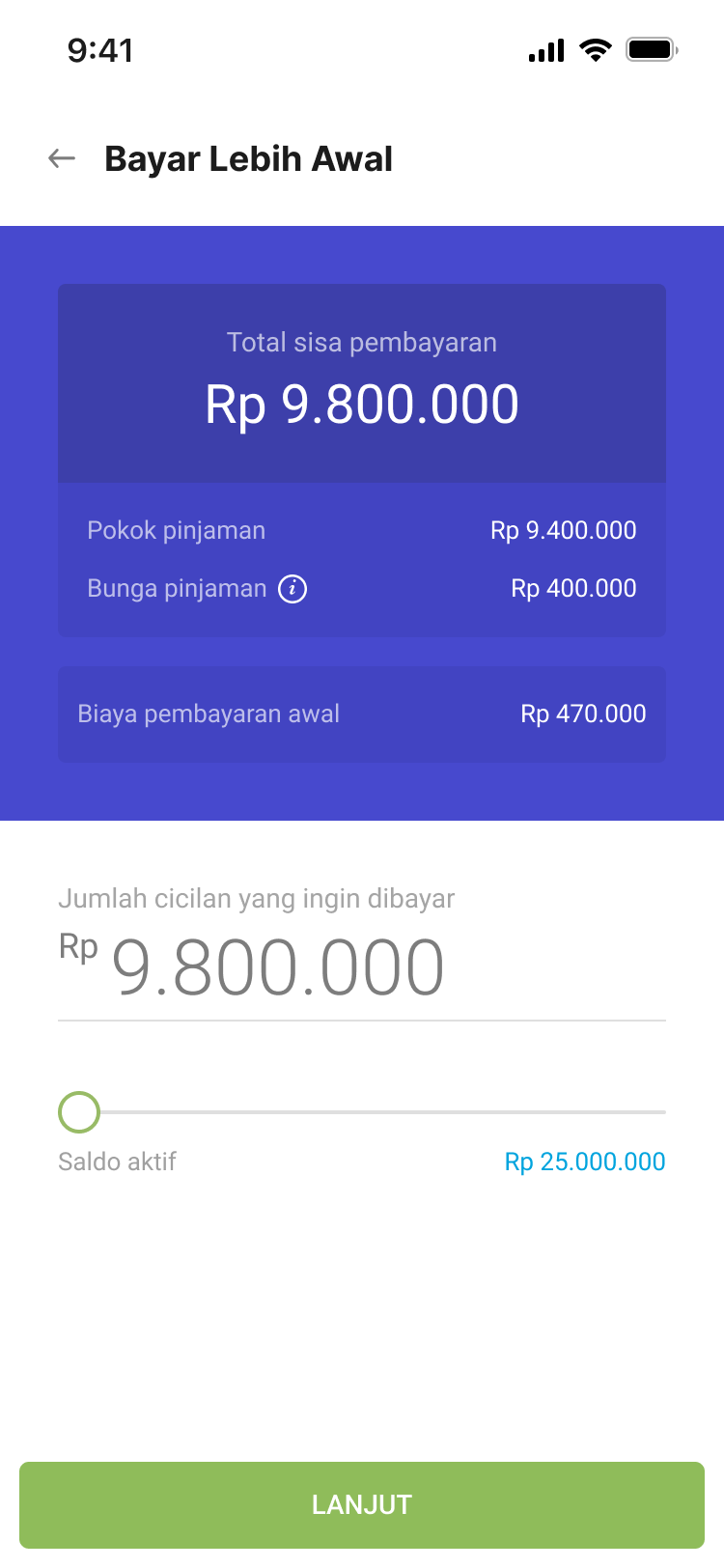This screenshot has height=1568, width=724.
Task: Tap the Biaya pembayaran awal card
Action: (x=362, y=714)
